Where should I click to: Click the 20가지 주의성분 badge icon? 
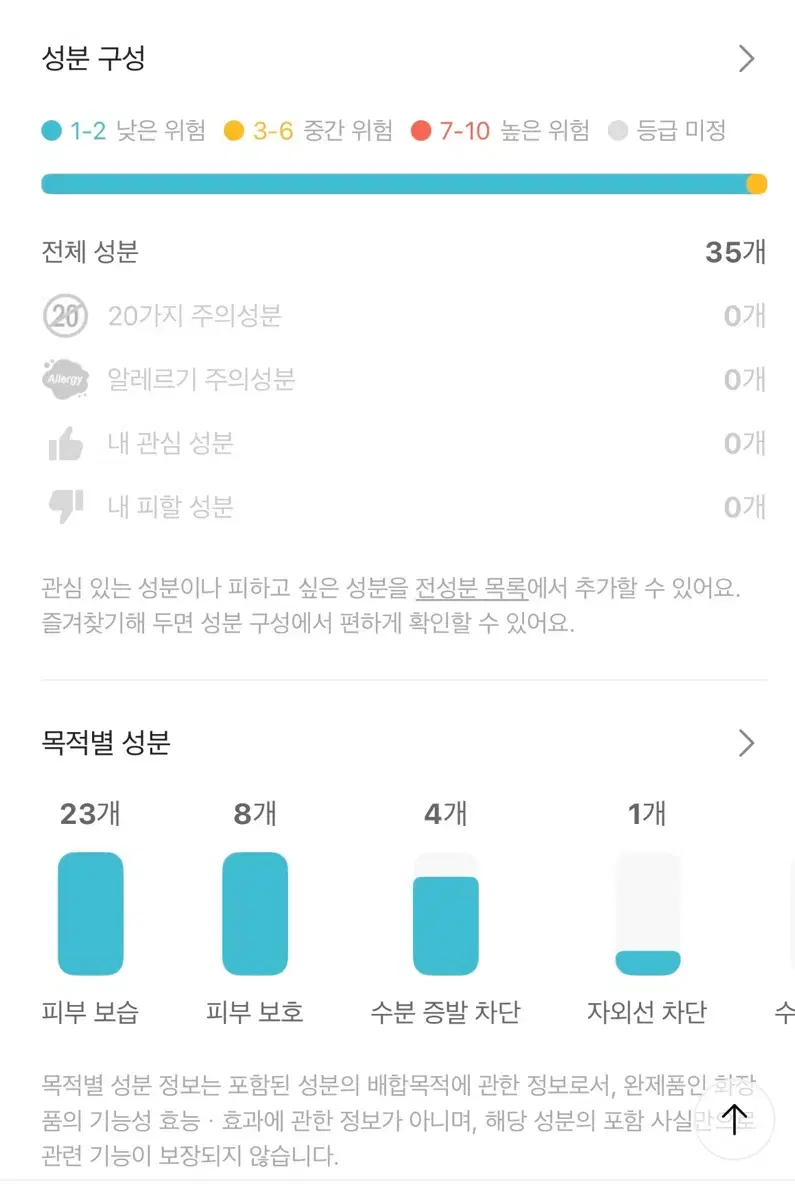65,317
